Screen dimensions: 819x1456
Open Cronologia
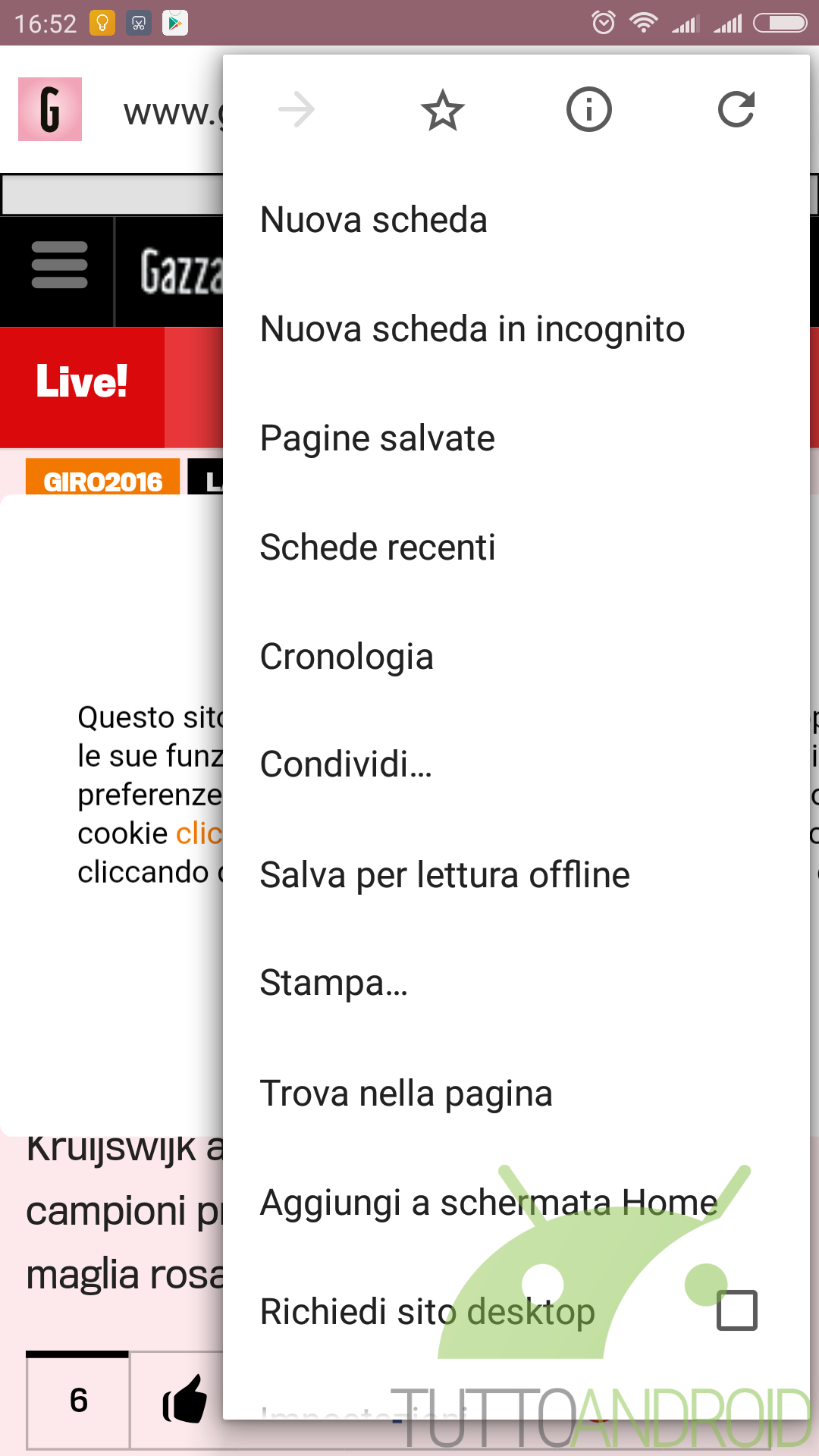coord(516,657)
